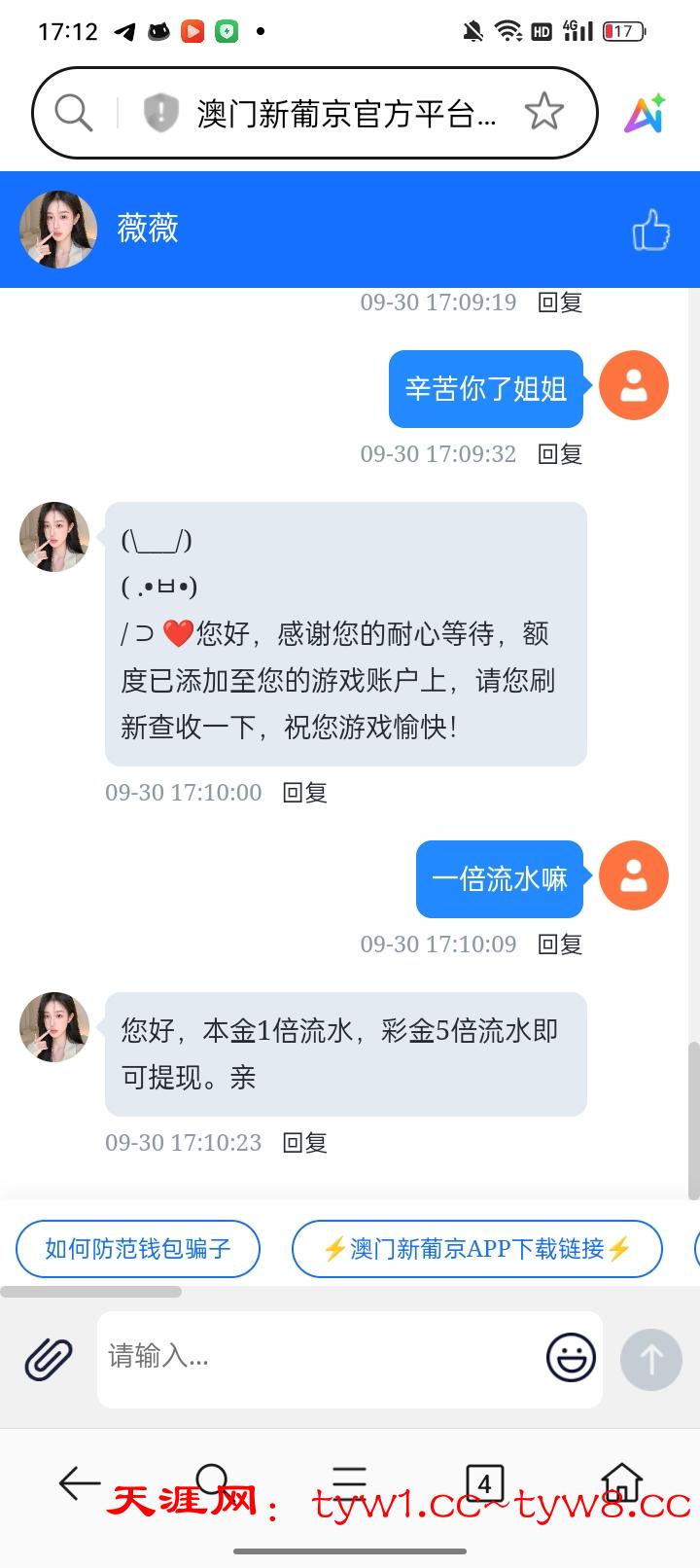Open the emoji picker
Viewport: 700px width, 1568px height.
click(571, 1357)
